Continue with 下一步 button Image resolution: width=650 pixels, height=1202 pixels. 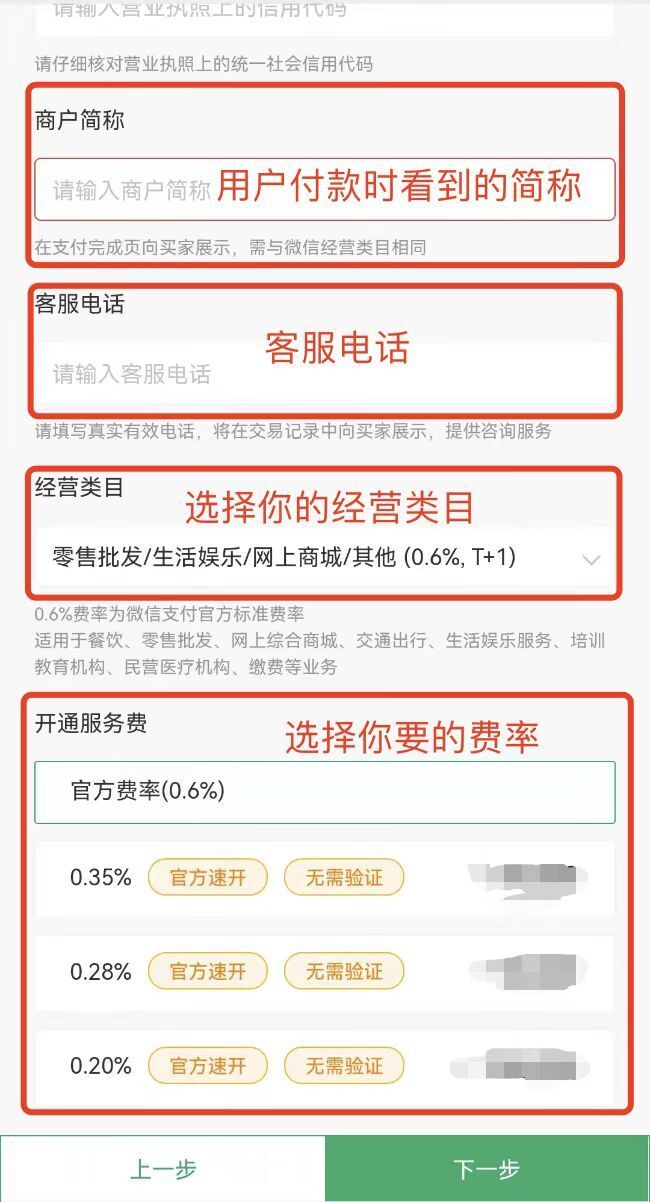click(x=487, y=1169)
